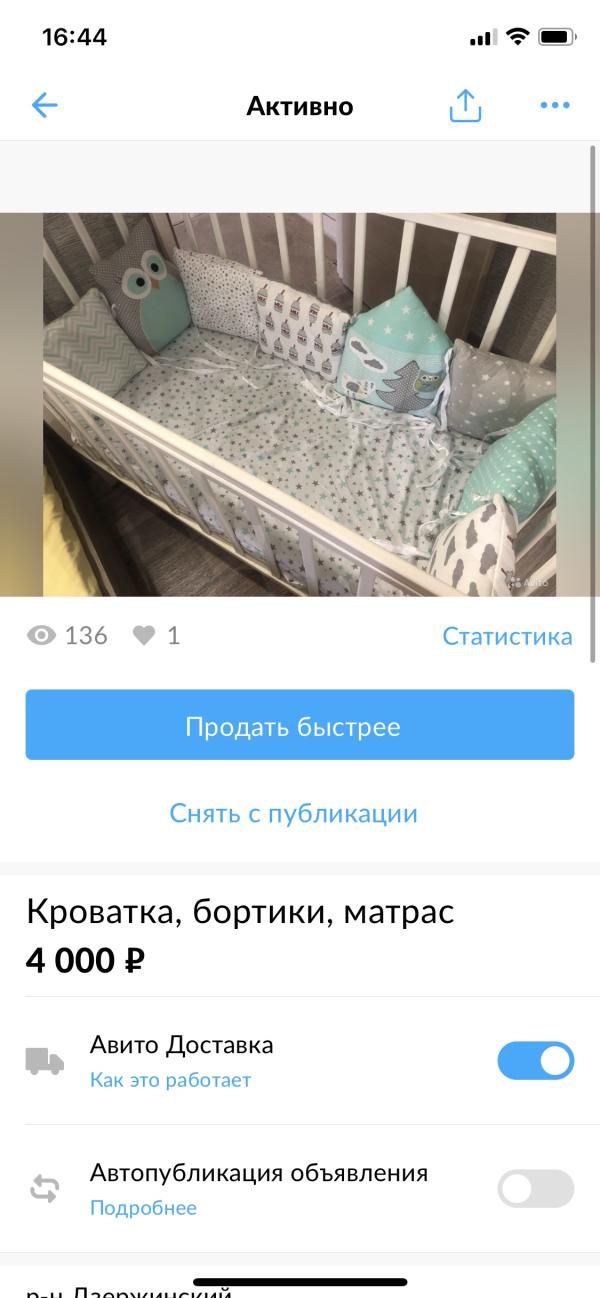Open the Статистика link
600x1298 pixels.
coord(507,636)
